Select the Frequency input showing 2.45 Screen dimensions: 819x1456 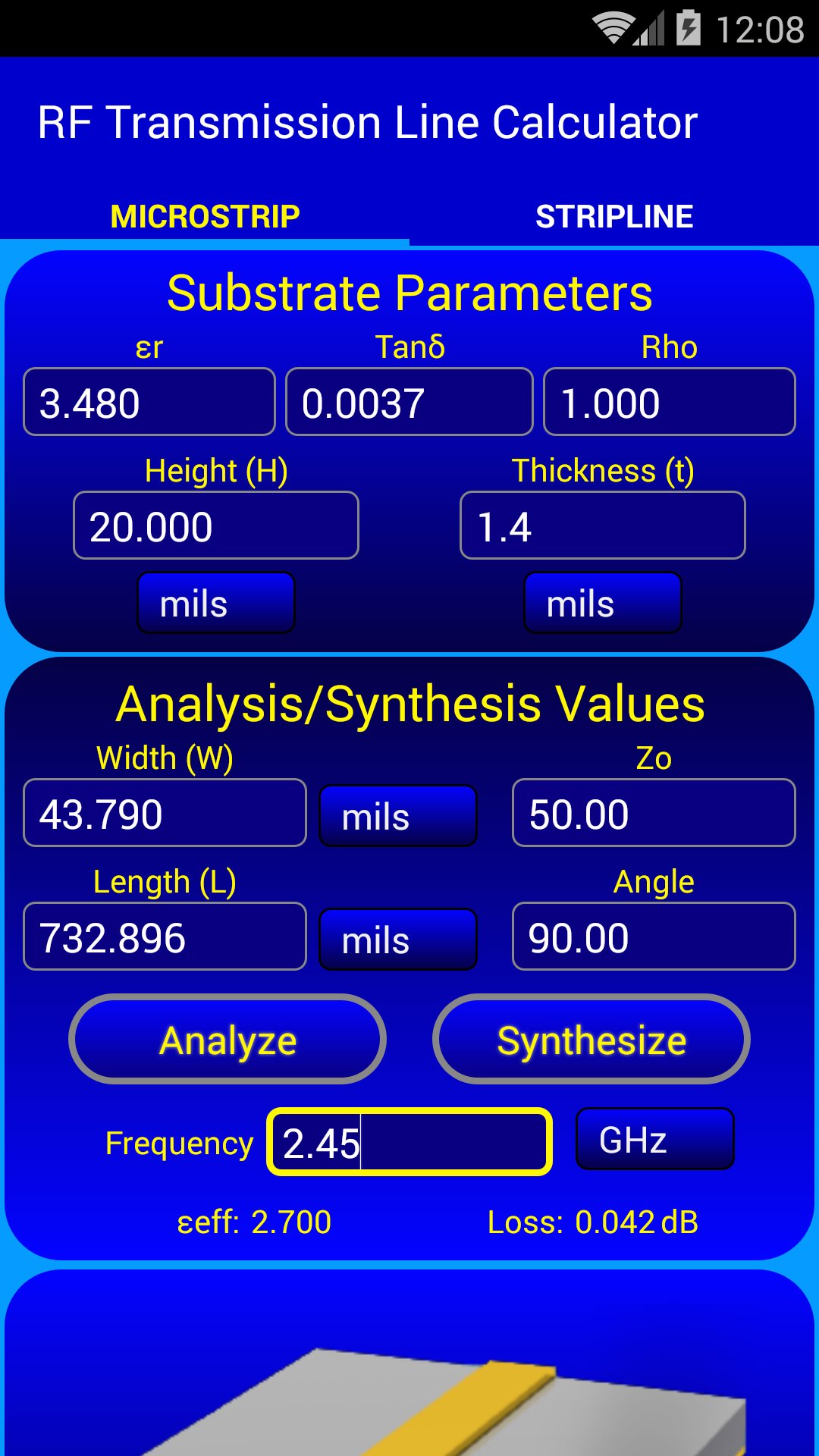[409, 1141]
